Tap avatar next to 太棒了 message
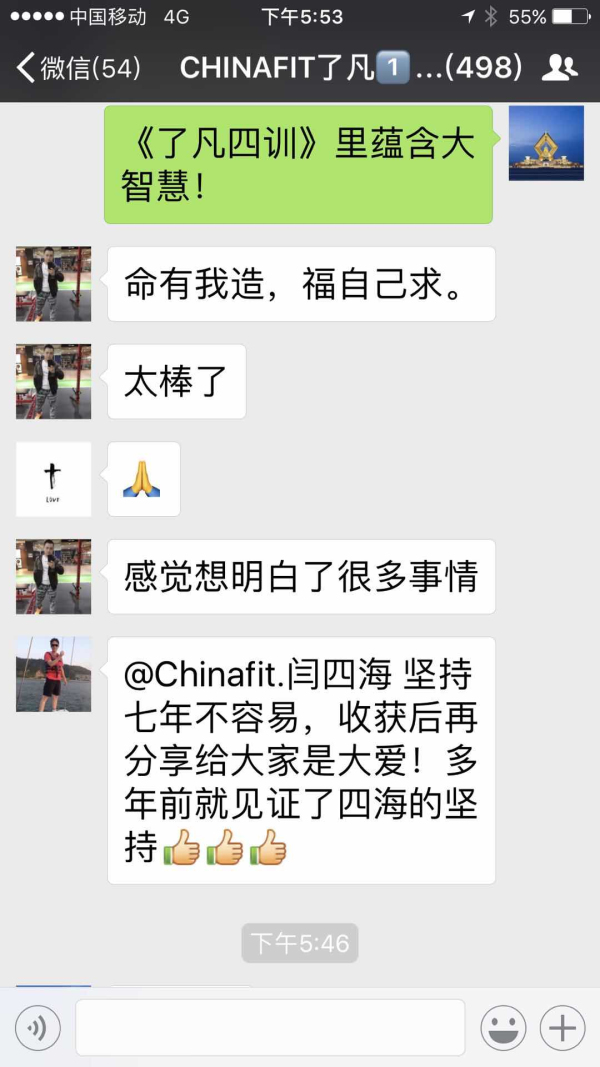The width and height of the screenshot is (600, 1067). (53, 381)
